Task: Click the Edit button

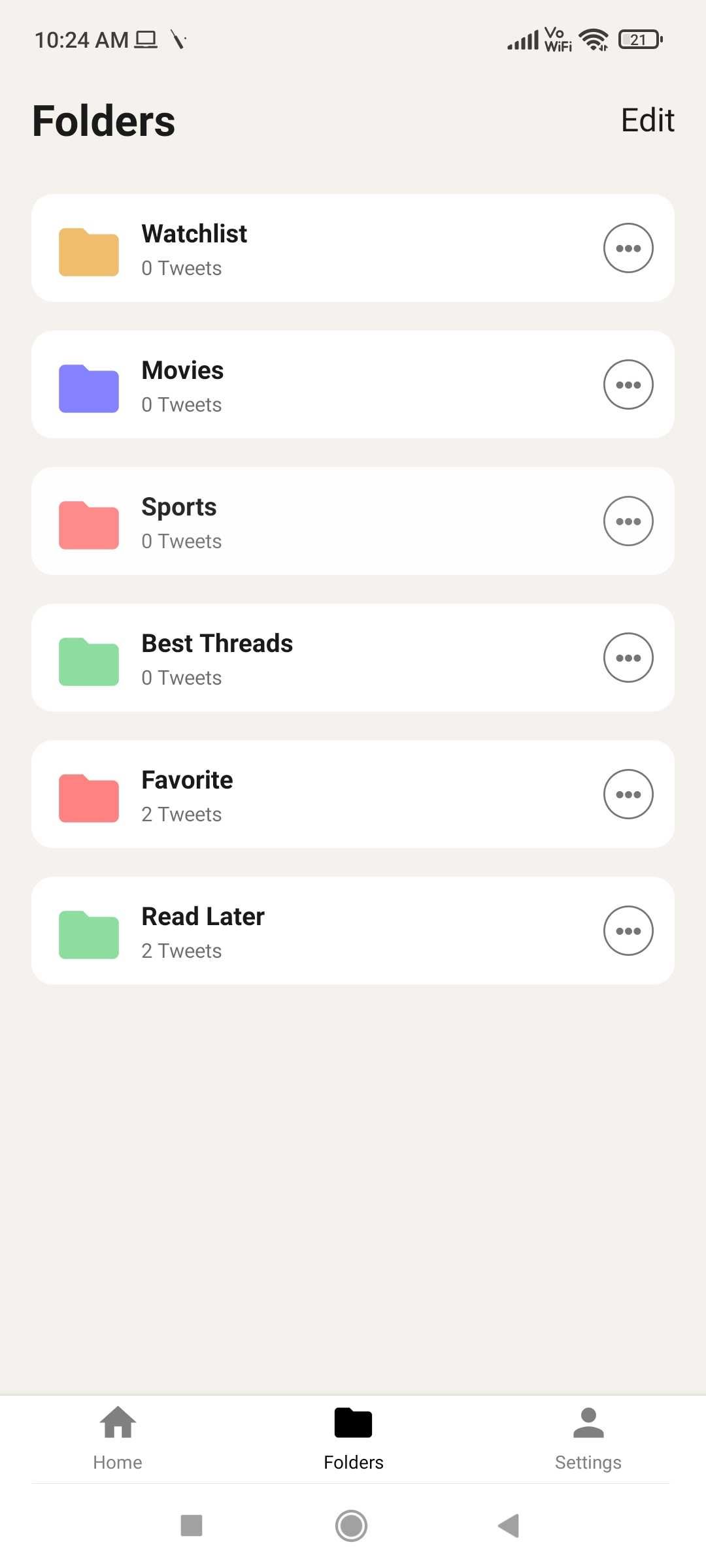Action: [647, 120]
